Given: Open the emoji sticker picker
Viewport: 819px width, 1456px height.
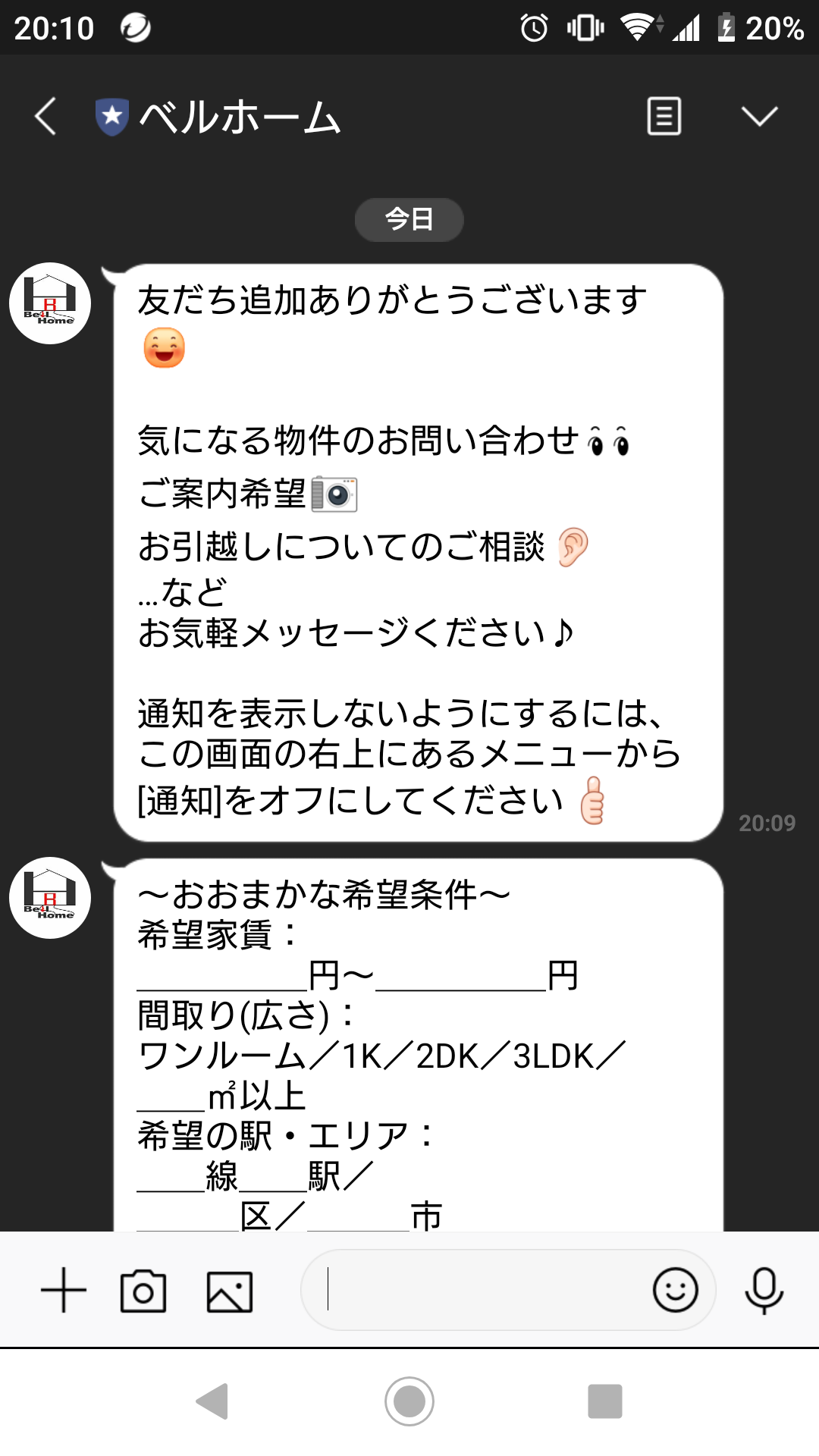Looking at the screenshot, I should [675, 1289].
